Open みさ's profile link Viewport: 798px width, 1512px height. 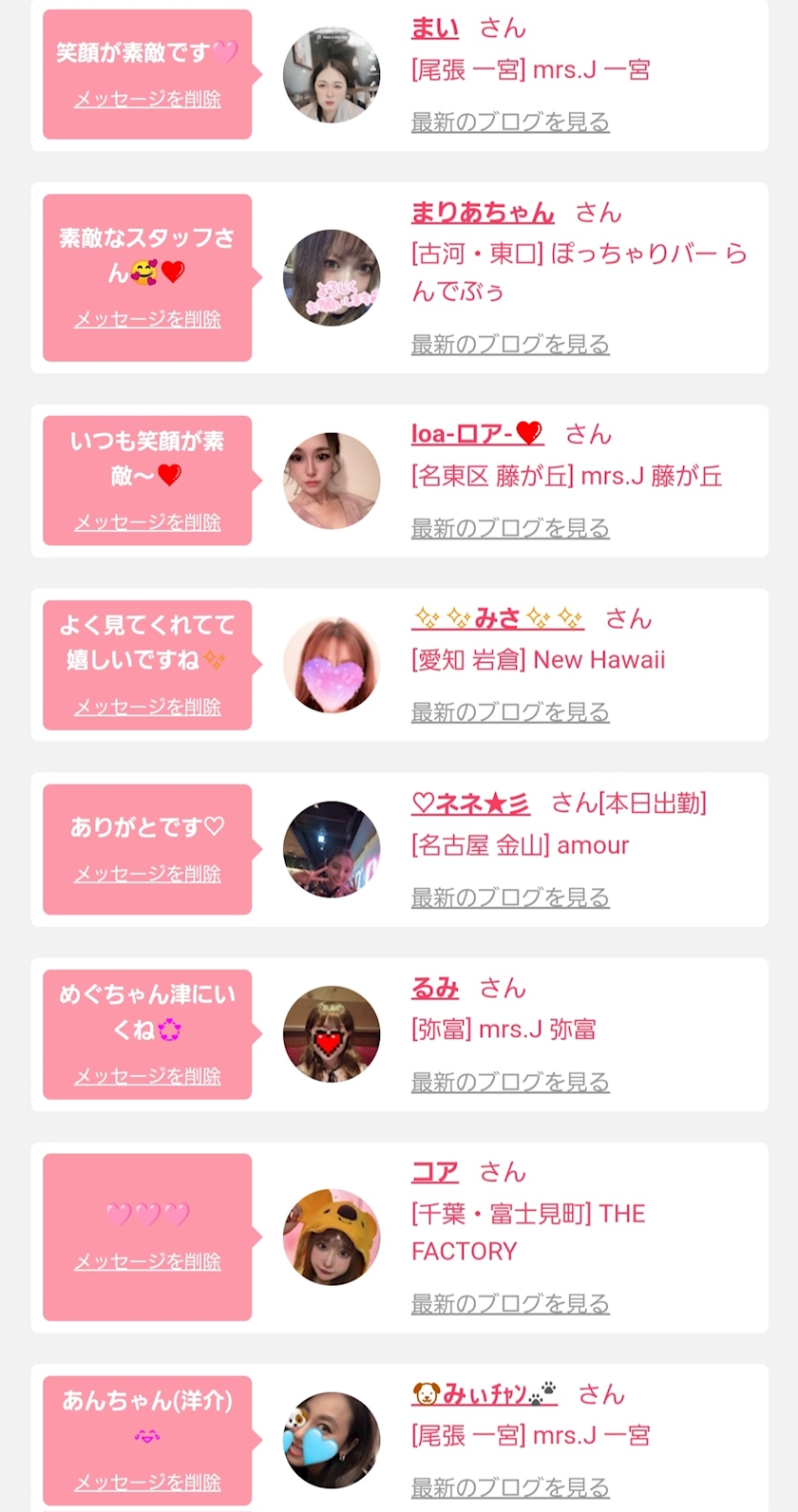click(x=498, y=619)
